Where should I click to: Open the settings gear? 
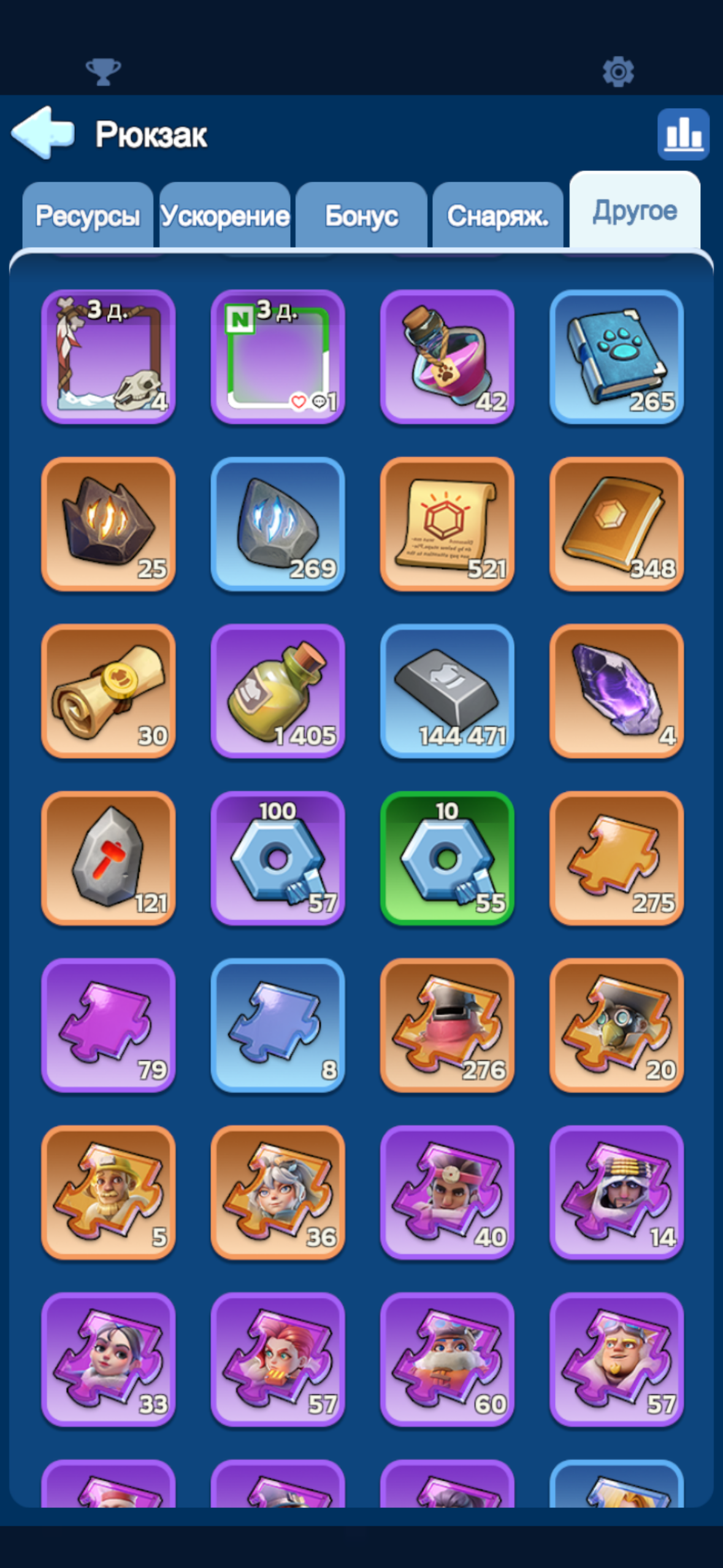[x=618, y=72]
